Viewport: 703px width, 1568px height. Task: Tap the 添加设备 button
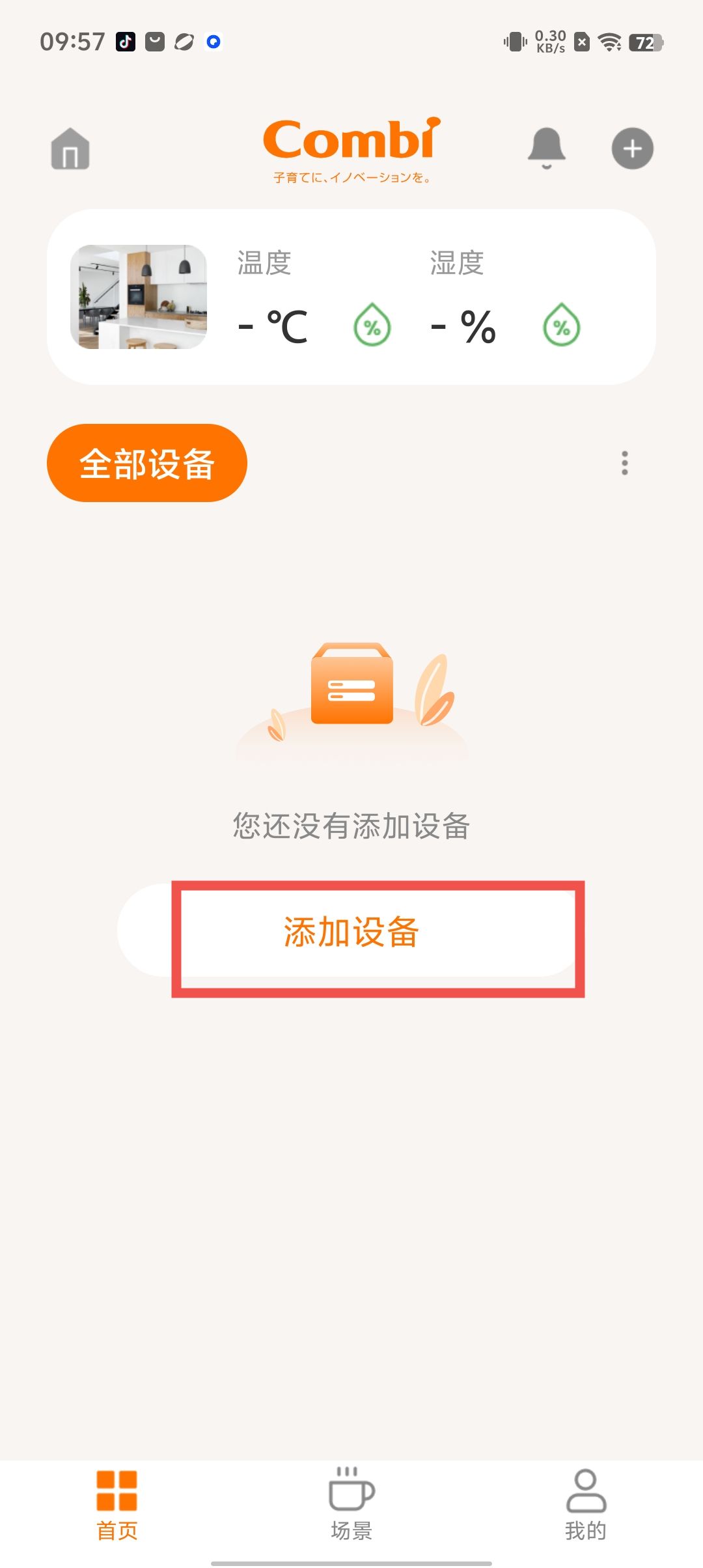coord(351,931)
